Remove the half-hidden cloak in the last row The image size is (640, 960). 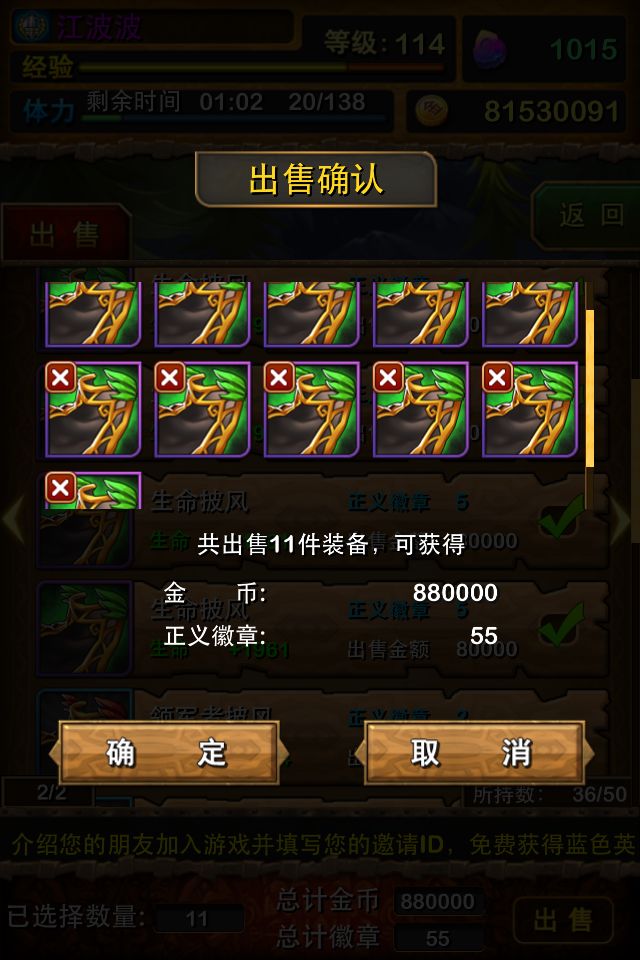[x=61, y=488]
